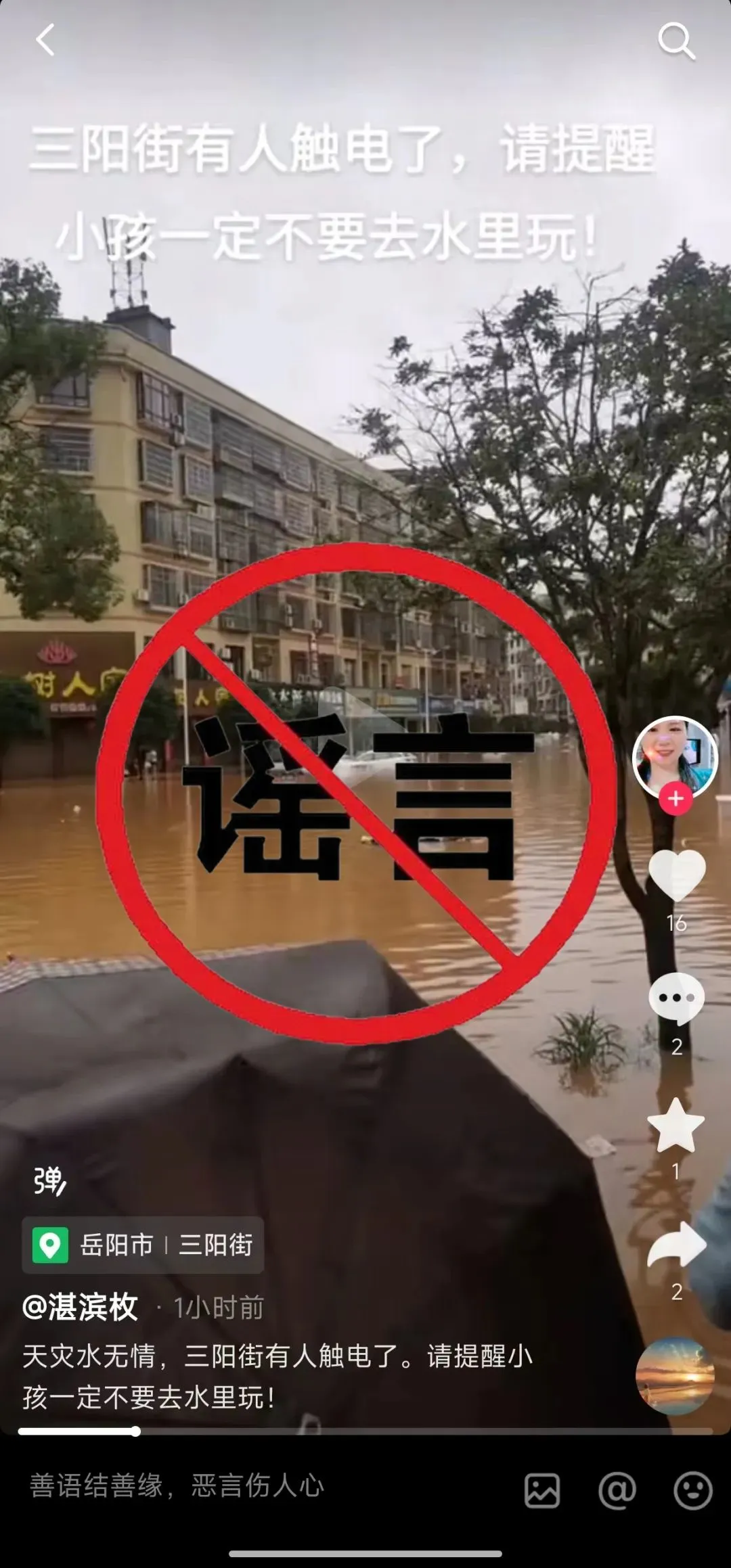
Task: Open the creator's profile avatar
Action: point(674,757)
